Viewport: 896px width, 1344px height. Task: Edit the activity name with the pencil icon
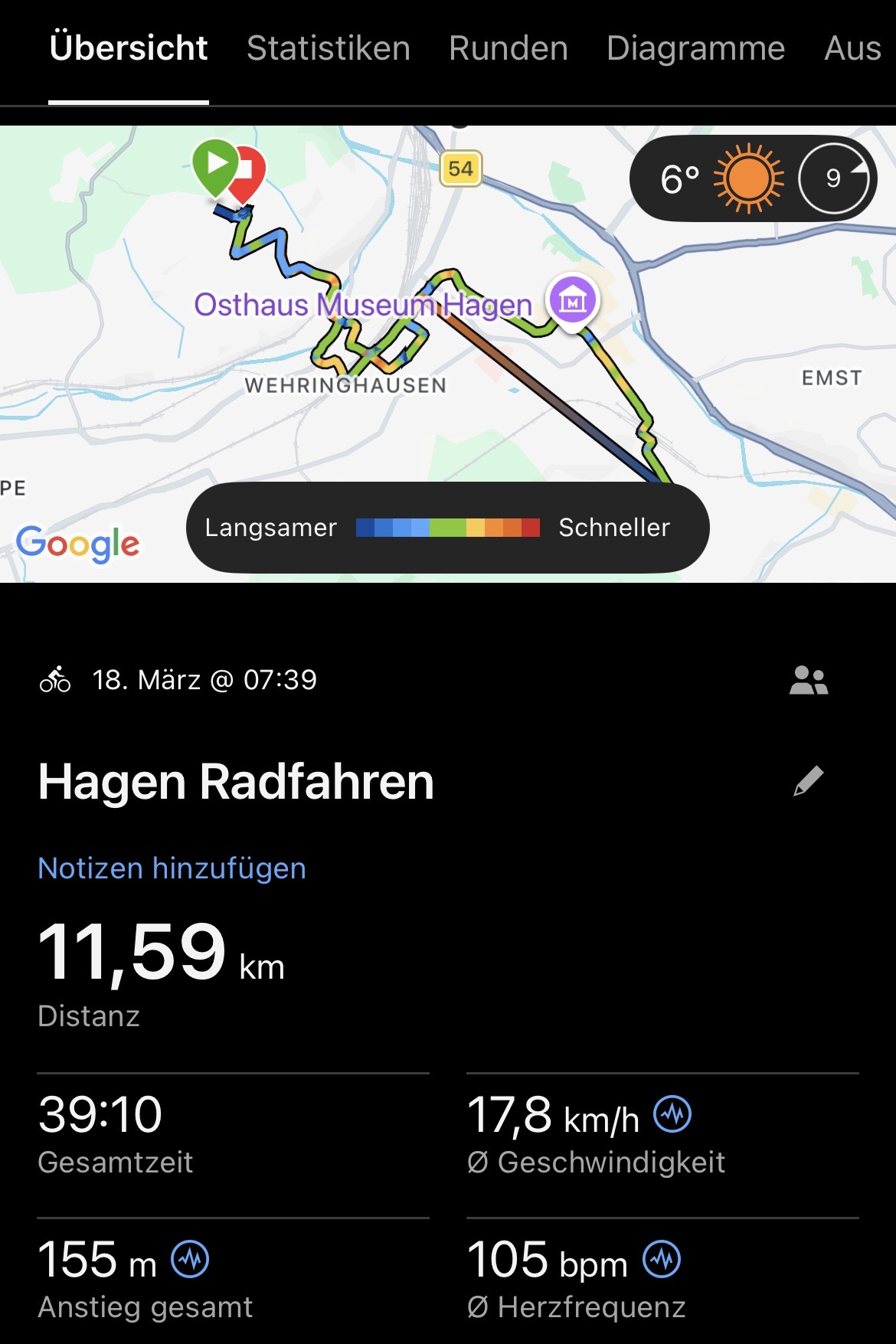point(808,781)
